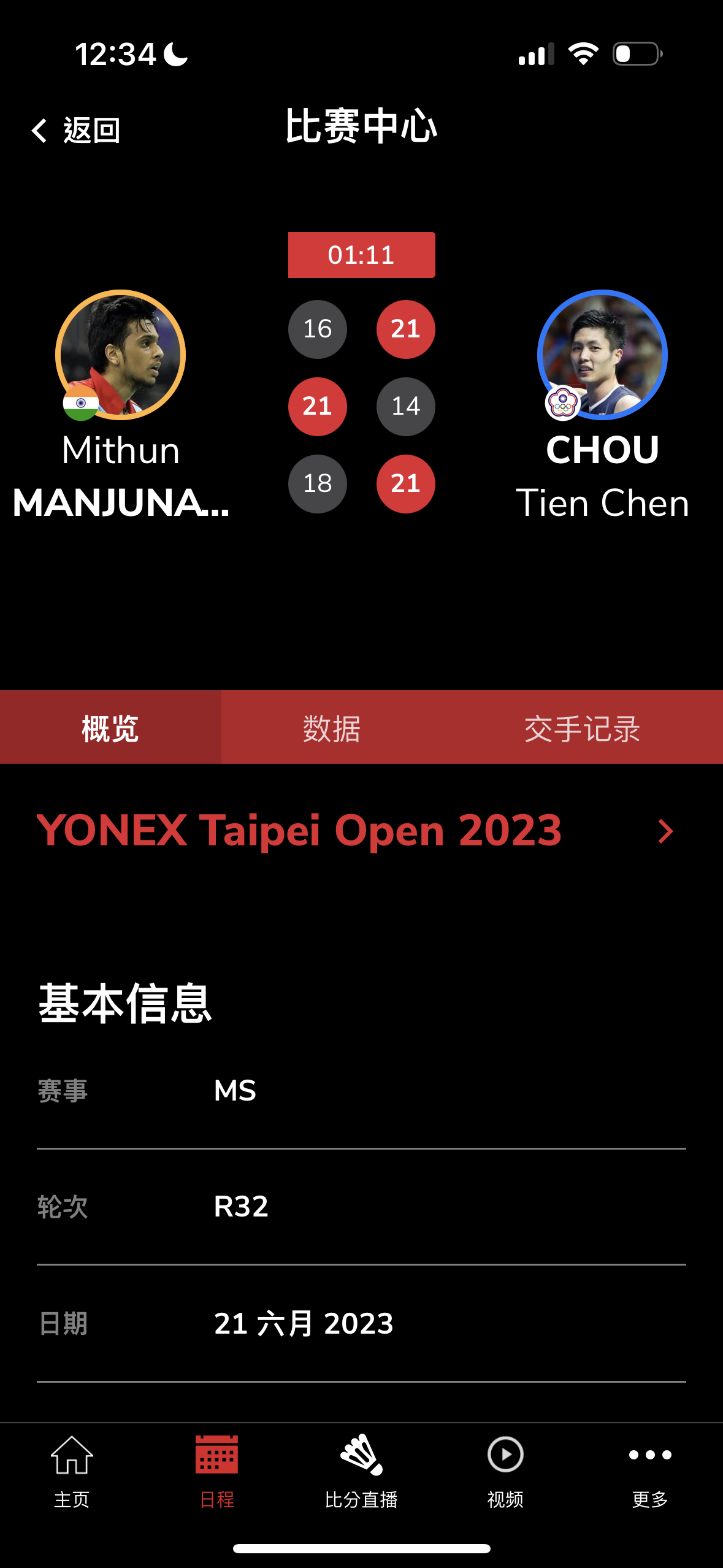Switch to the 数据 tab

(331, 728)
